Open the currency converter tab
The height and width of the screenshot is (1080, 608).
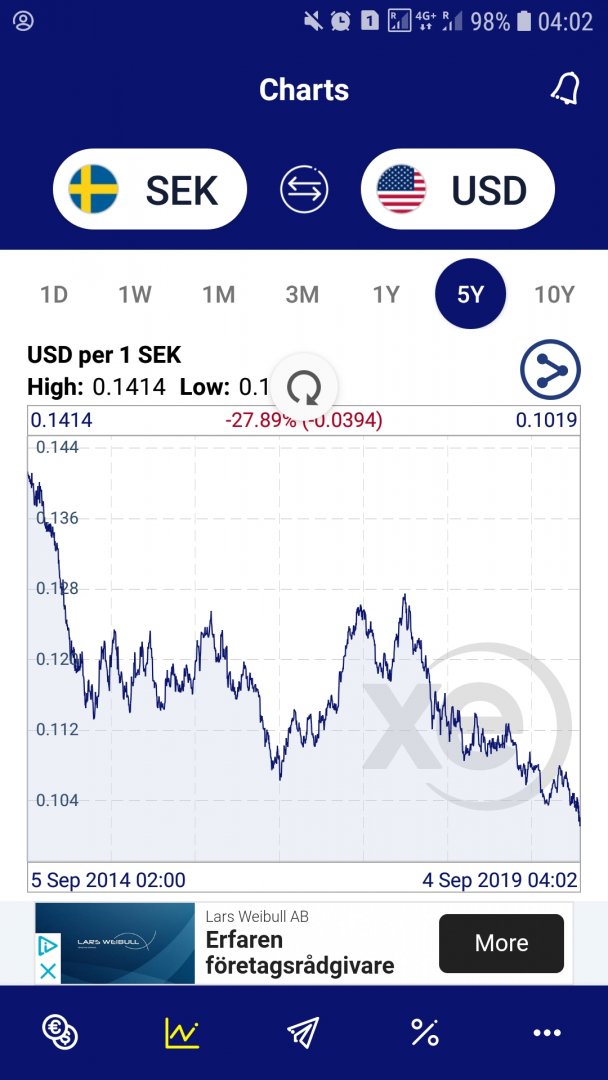(60, 1032)
